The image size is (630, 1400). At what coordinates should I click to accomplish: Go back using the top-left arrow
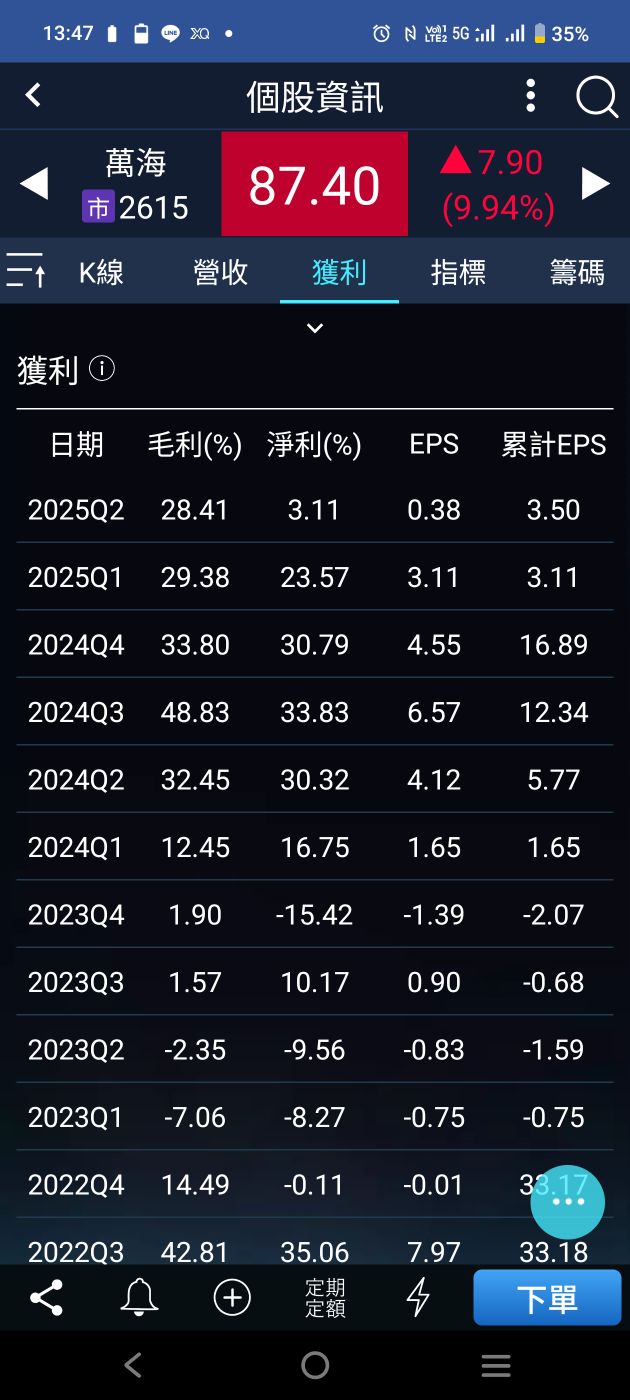point(33,96)
